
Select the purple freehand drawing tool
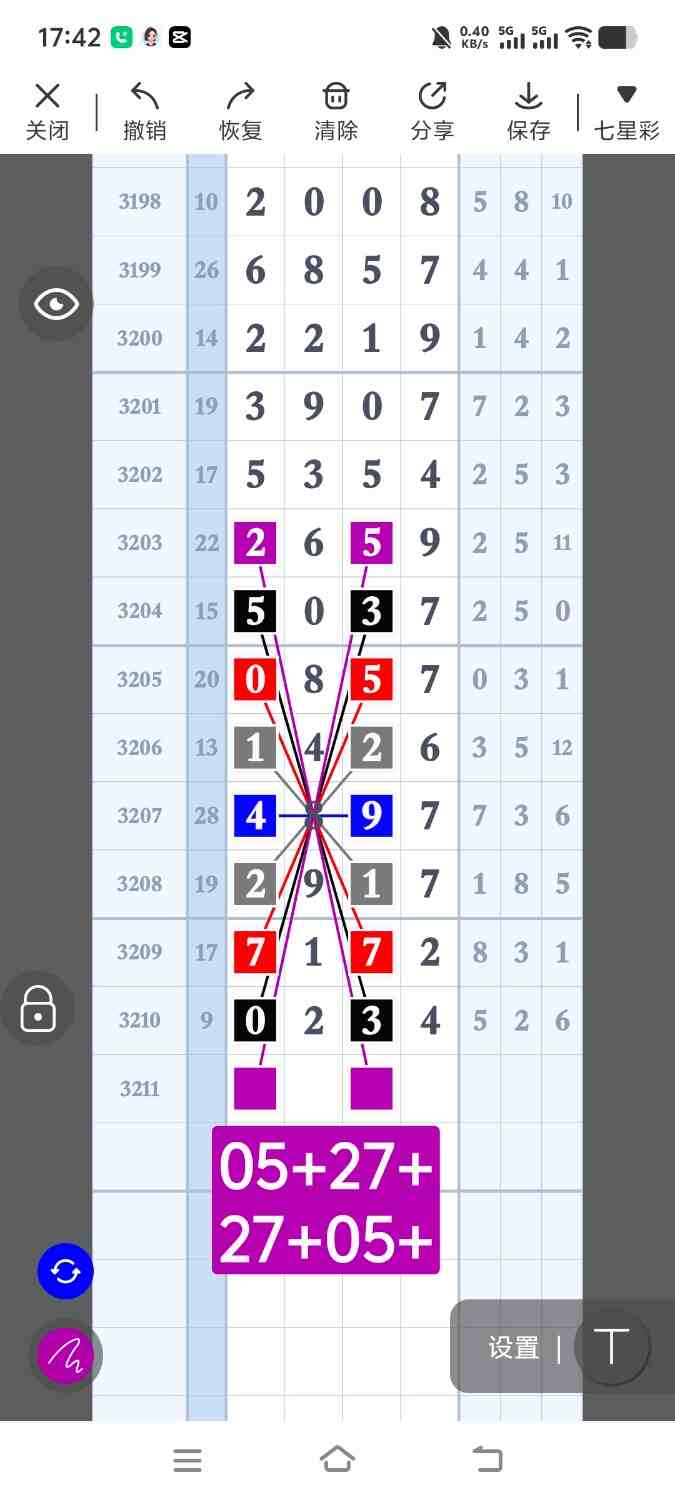tap(65, 1356)
